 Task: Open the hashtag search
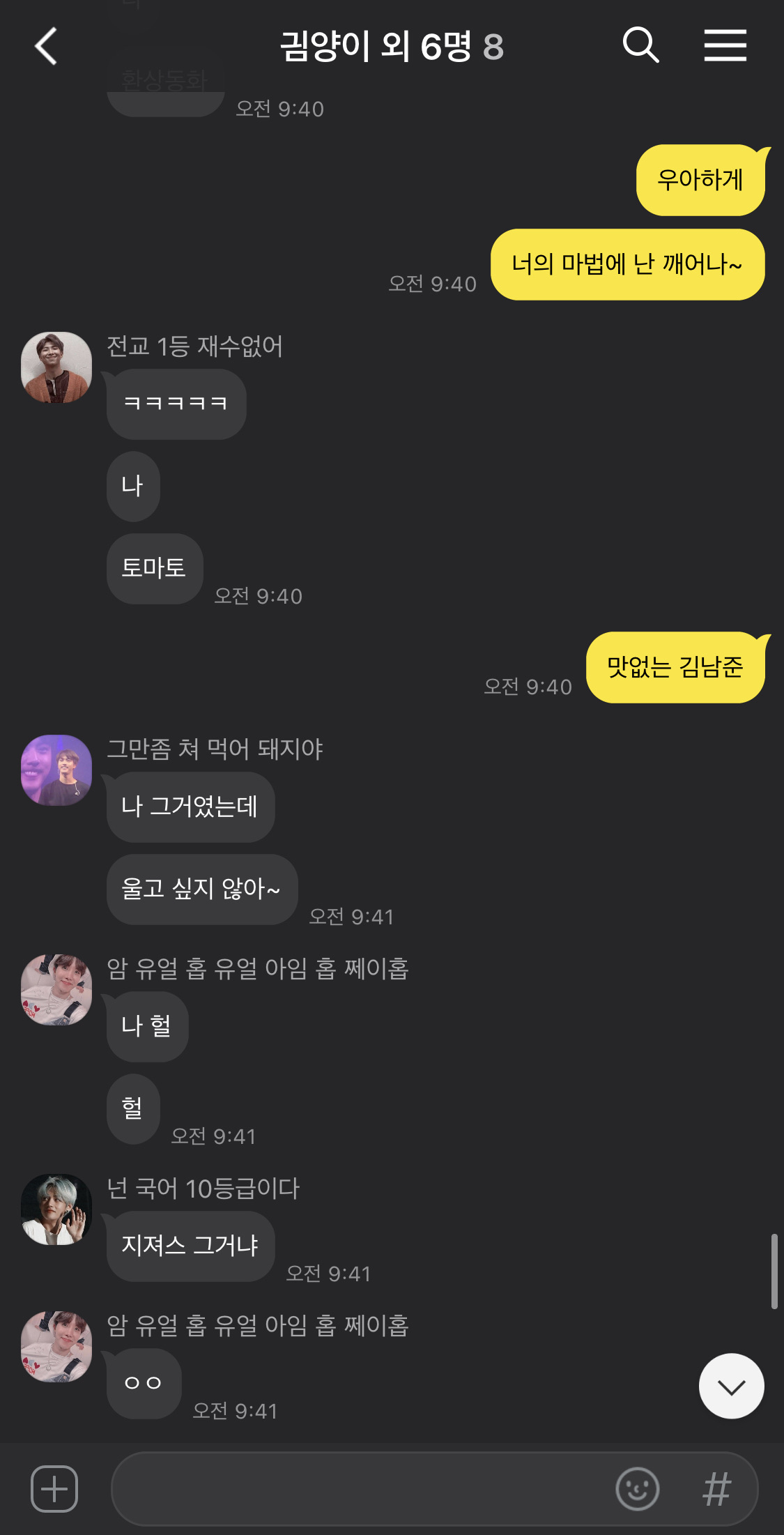716,1488
